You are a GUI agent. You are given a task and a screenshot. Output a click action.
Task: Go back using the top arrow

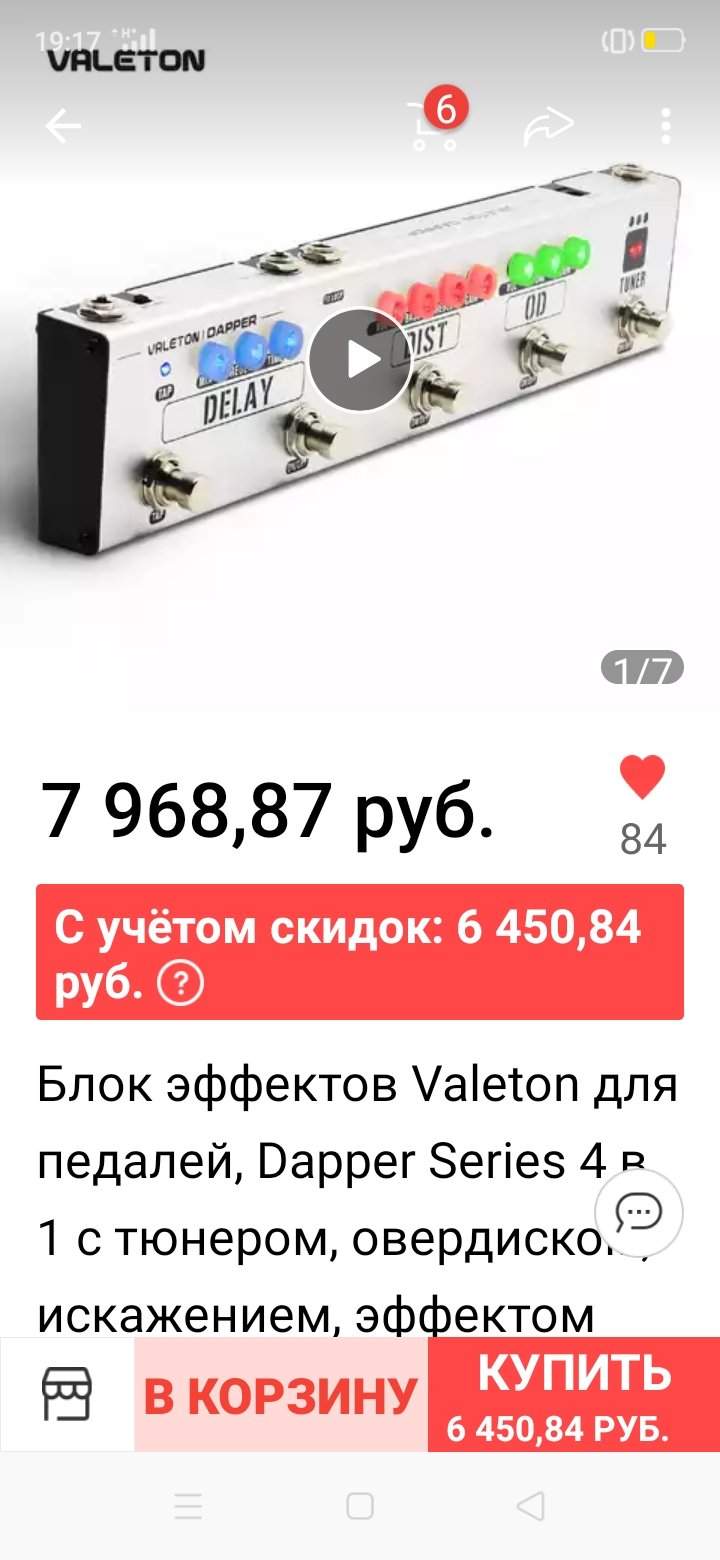click(x=63, y=126)
